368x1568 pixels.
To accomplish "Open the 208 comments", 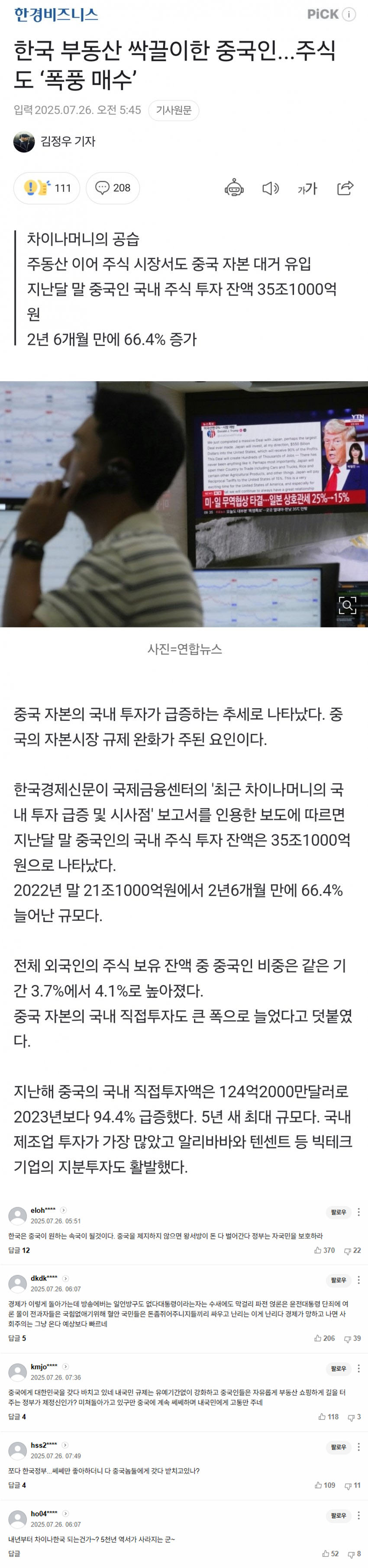I will (113, 188).
